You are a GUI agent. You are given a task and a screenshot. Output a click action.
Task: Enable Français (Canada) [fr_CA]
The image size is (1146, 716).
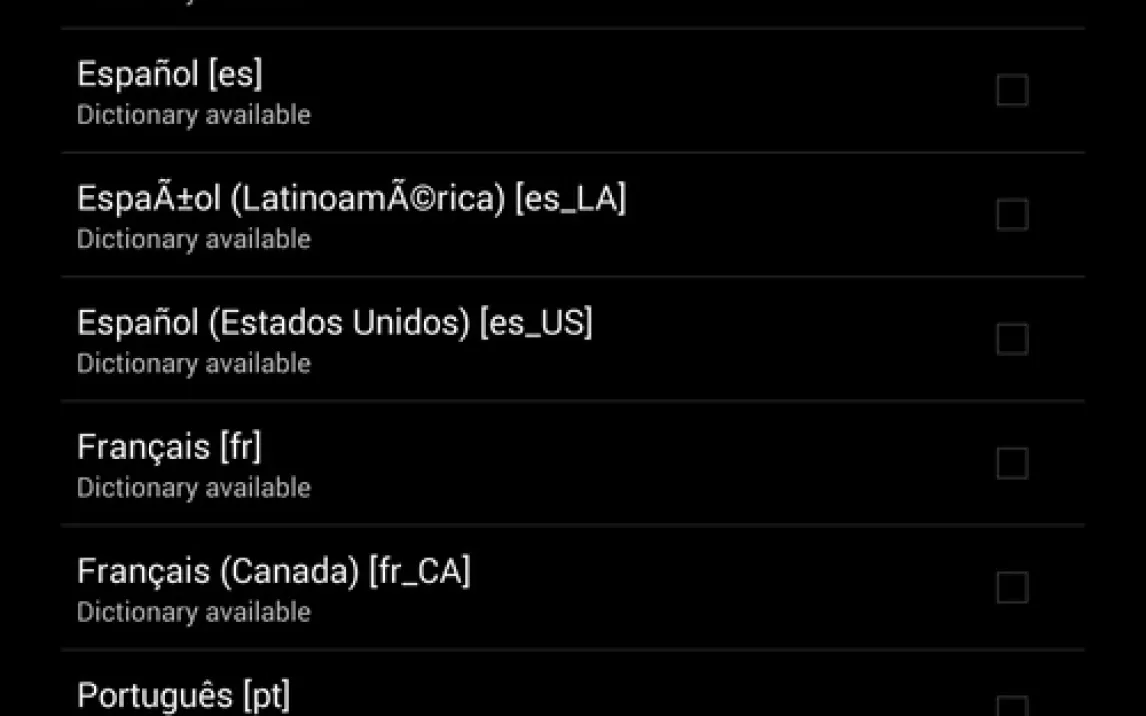[1012, 588]
